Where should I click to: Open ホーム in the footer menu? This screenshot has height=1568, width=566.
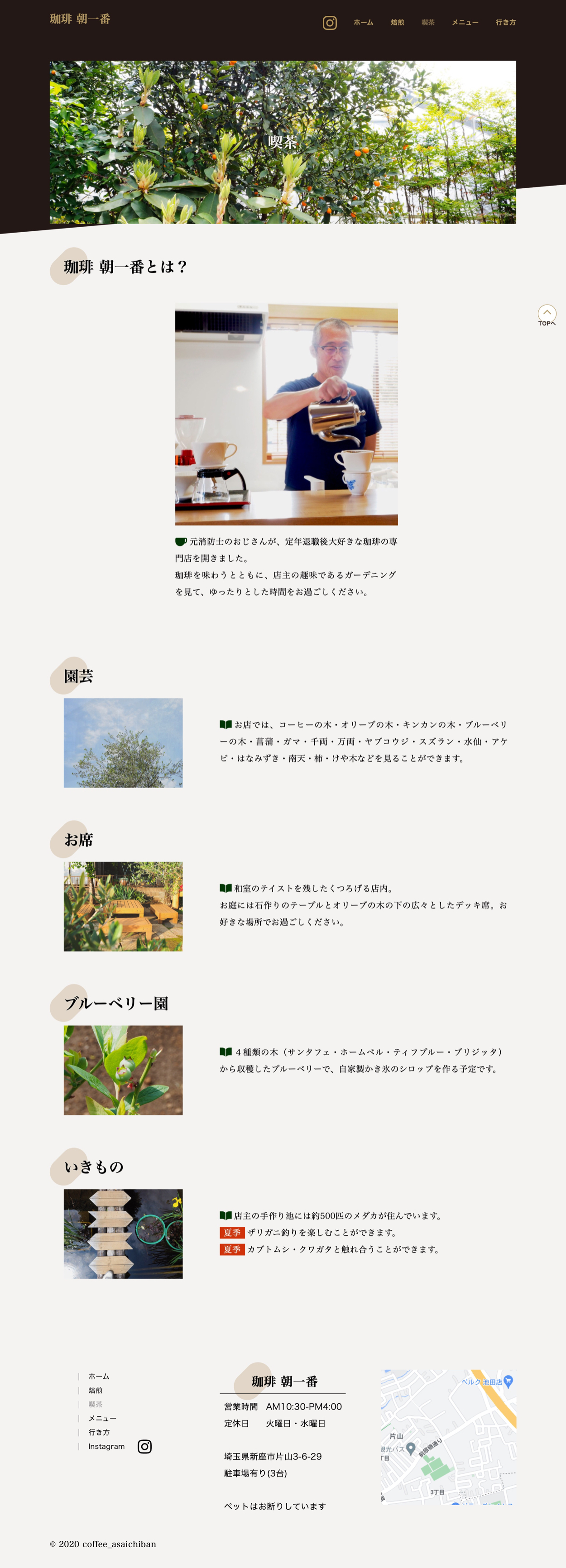pyautogui.click(x=99, y=1376)
